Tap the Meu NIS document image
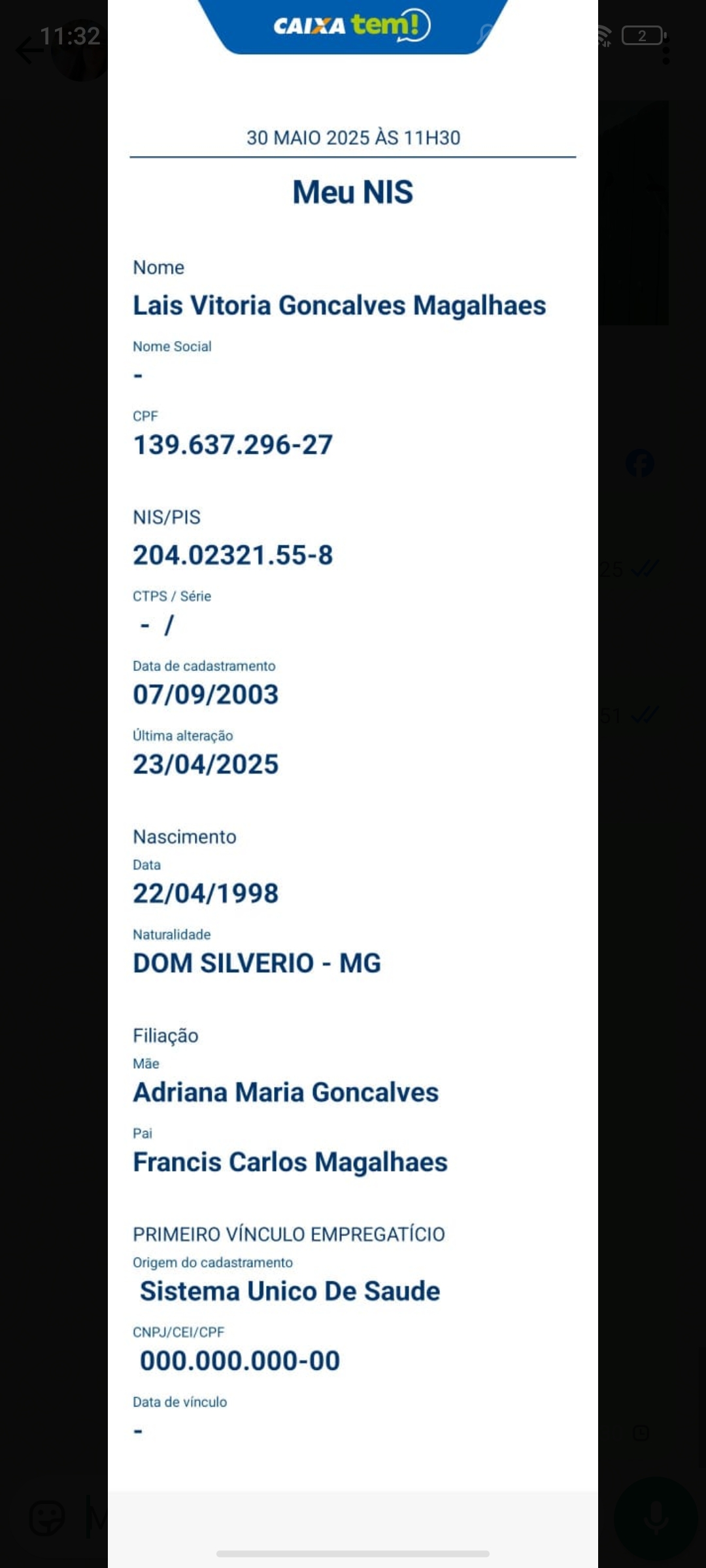The width and height of the screenshot is (706, 1568). pyautogui.click(x=353, y=784)
